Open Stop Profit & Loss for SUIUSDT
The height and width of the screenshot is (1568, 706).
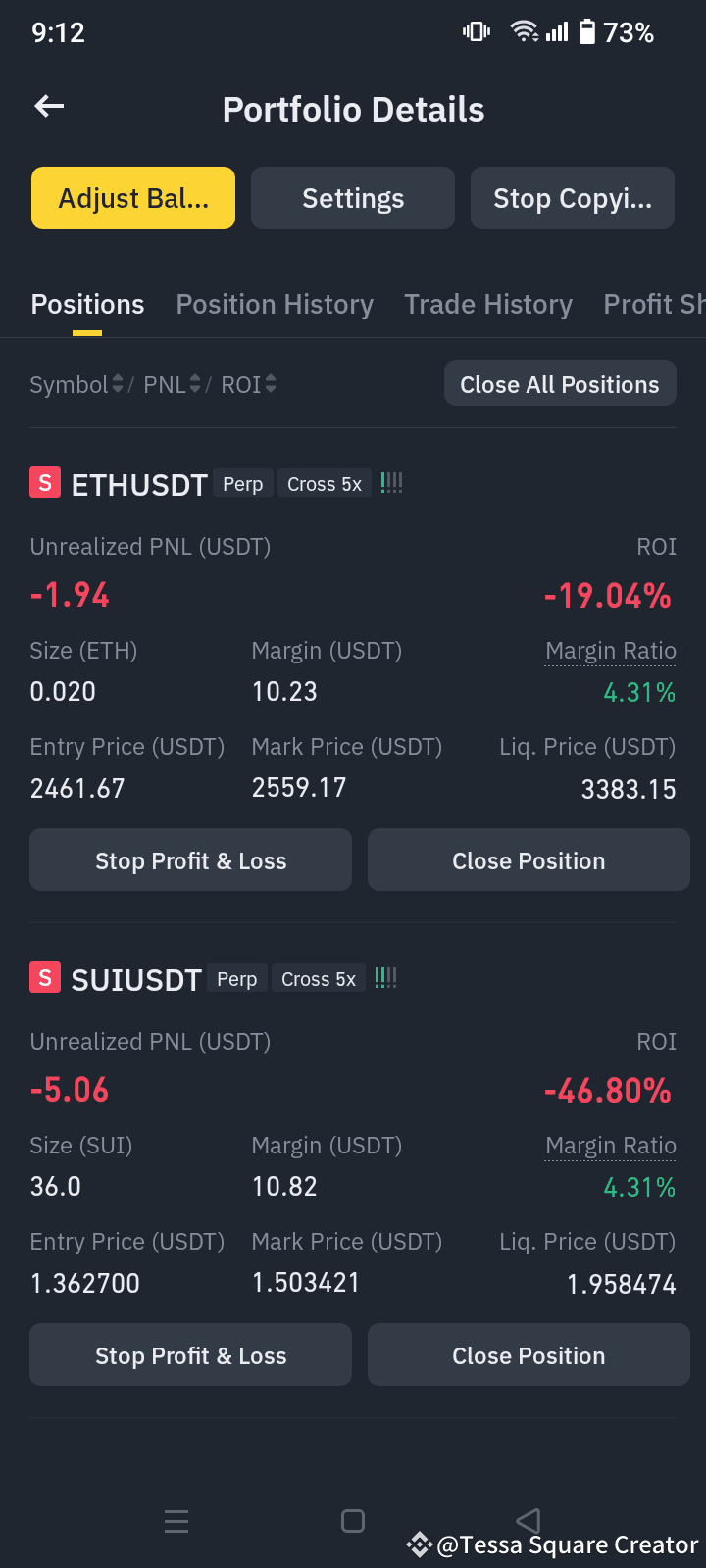[x=190, y=1354]
